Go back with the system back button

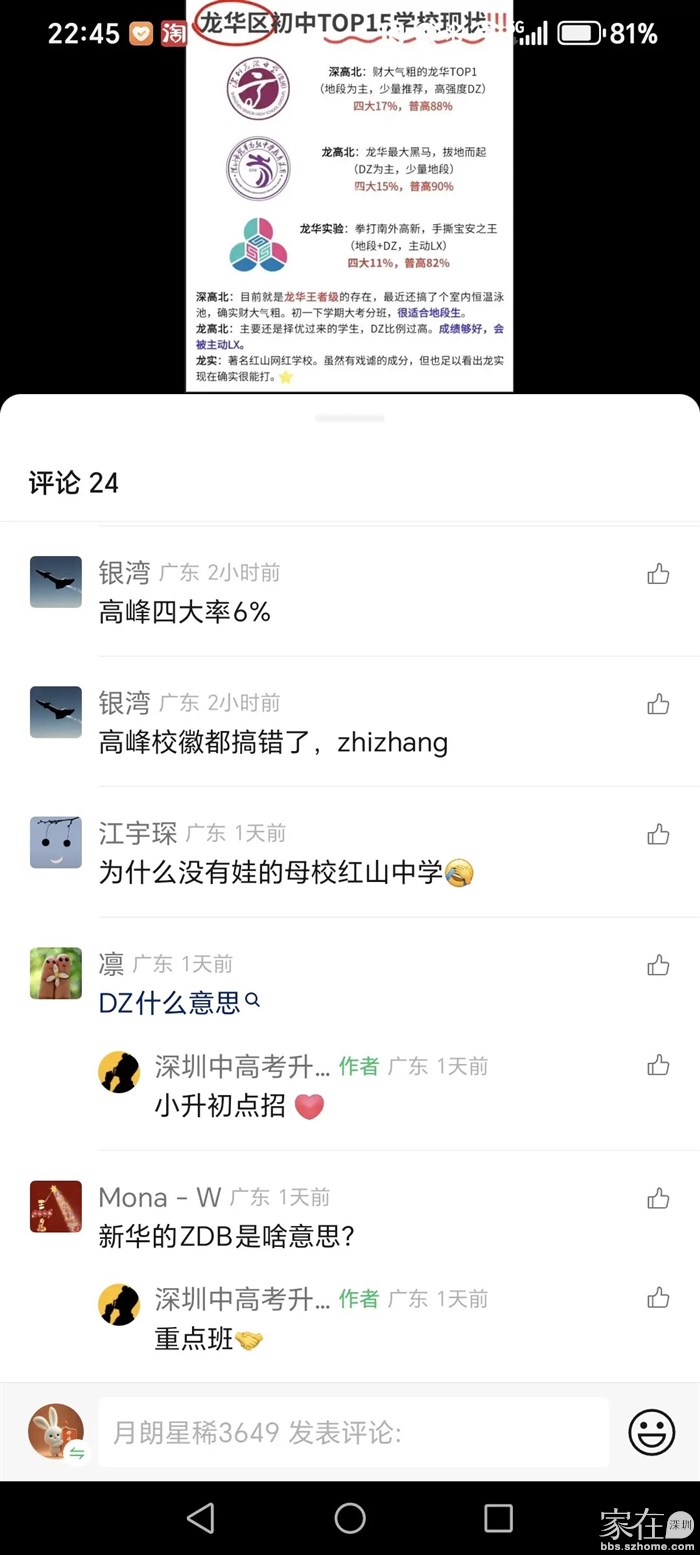coord(201,1517)
